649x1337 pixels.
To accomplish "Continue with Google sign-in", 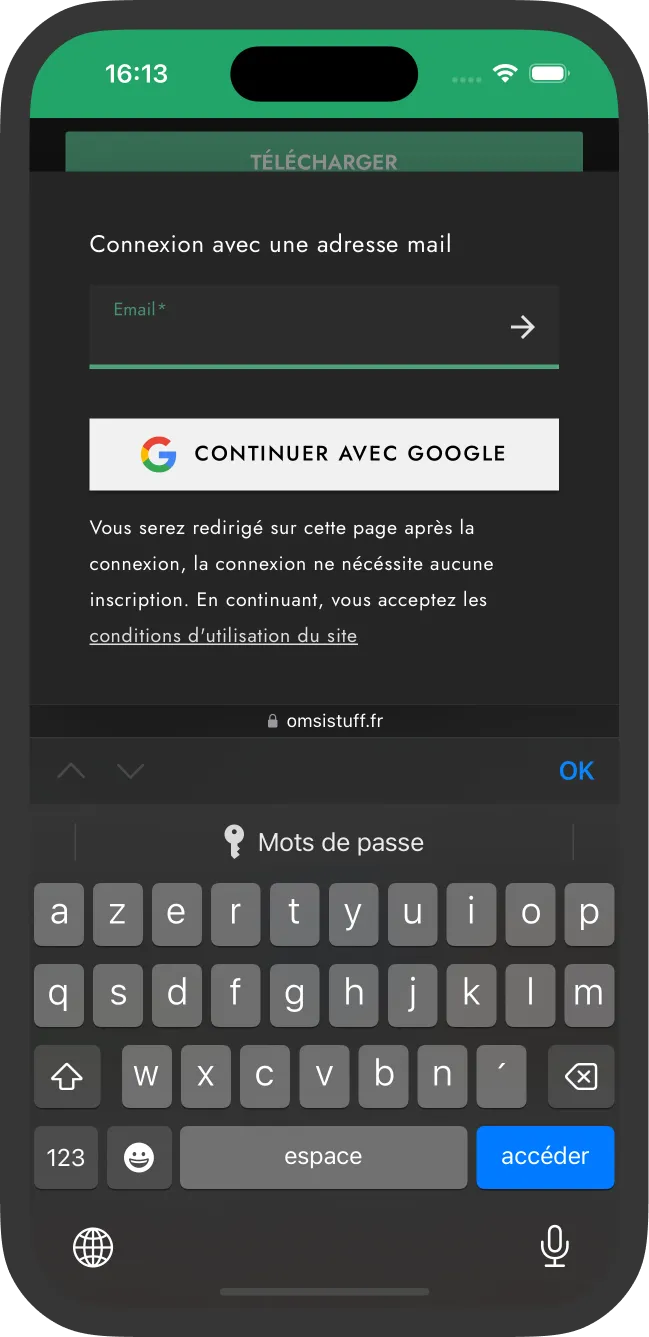I will (323, 454).
